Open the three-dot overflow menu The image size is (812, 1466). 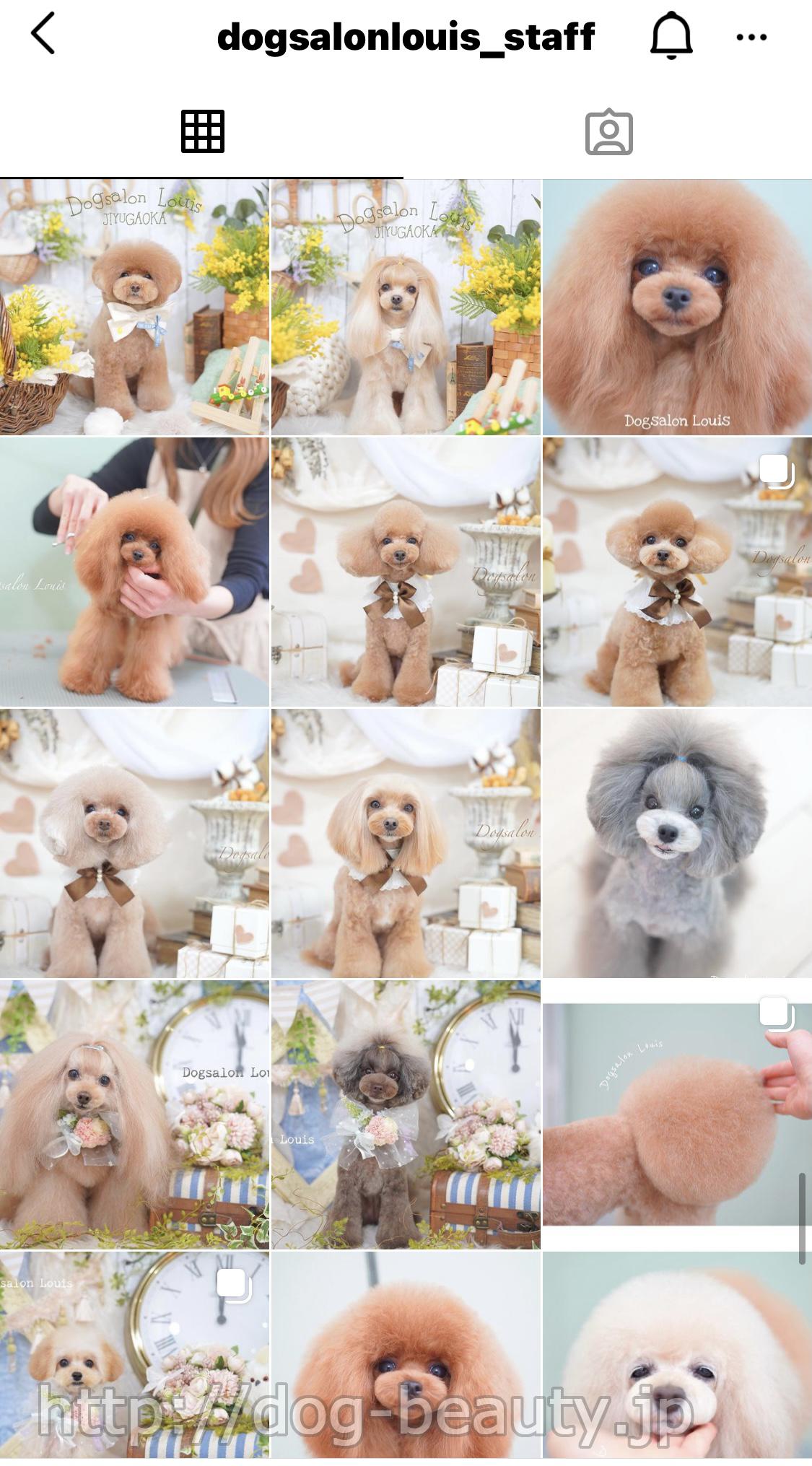751,37
